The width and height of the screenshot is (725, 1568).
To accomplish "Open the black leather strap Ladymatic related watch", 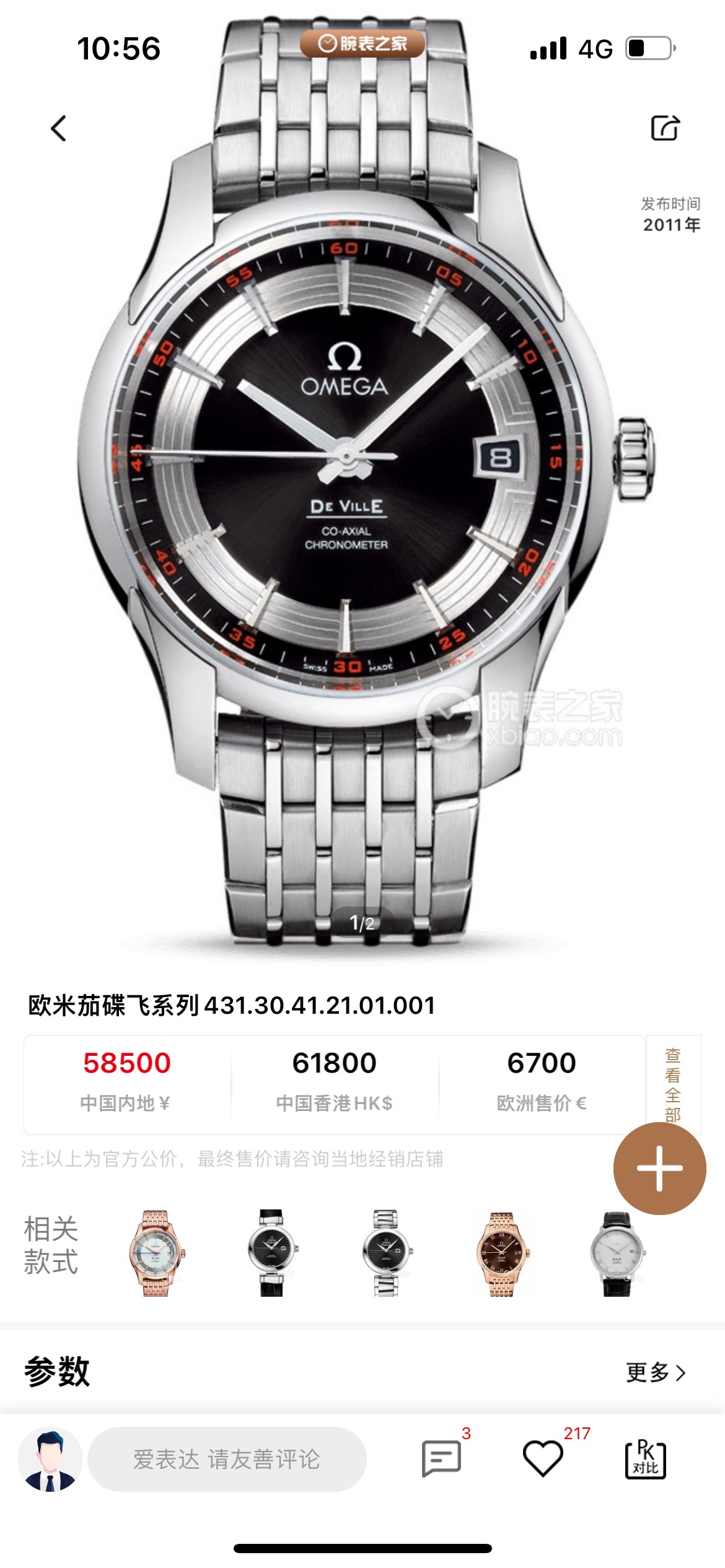I will coord(271,1253).
